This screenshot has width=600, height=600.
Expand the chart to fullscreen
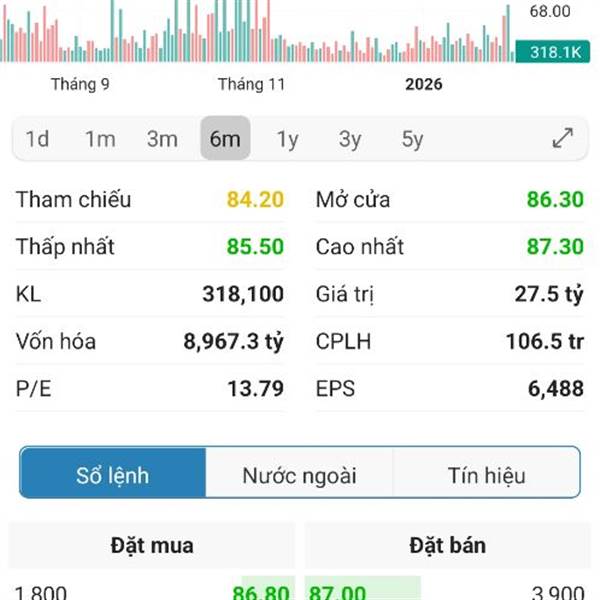pos(563,138)
